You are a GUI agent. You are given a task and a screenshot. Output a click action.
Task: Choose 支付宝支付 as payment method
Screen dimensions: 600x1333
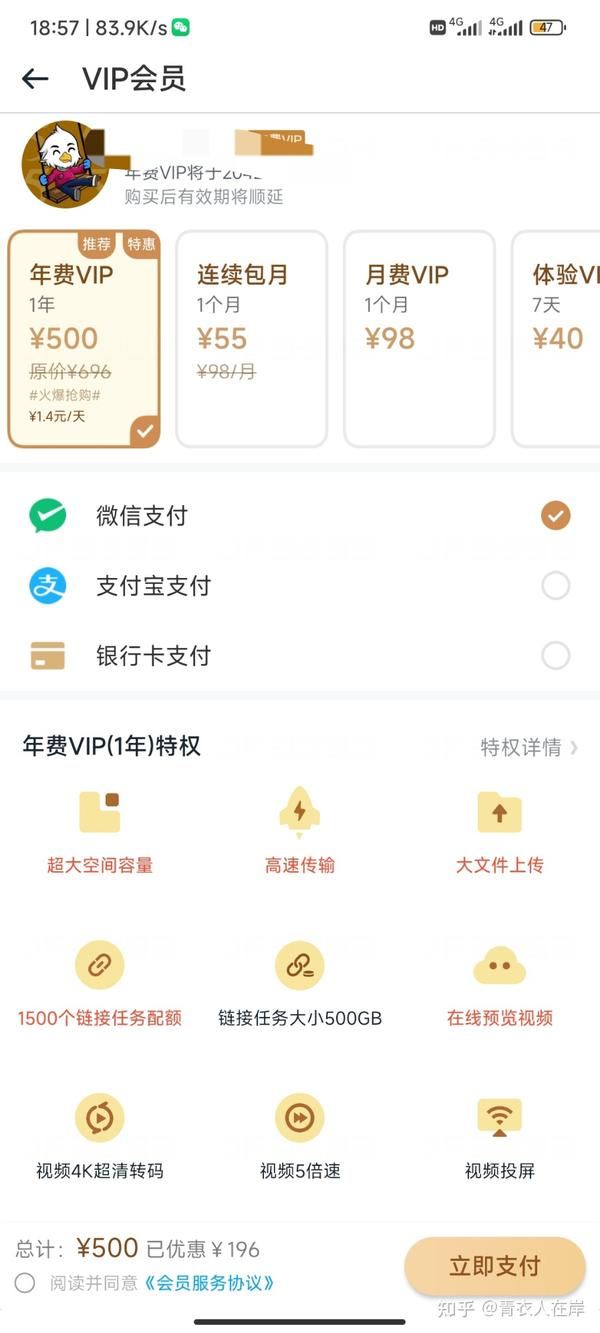click(299, 586)
